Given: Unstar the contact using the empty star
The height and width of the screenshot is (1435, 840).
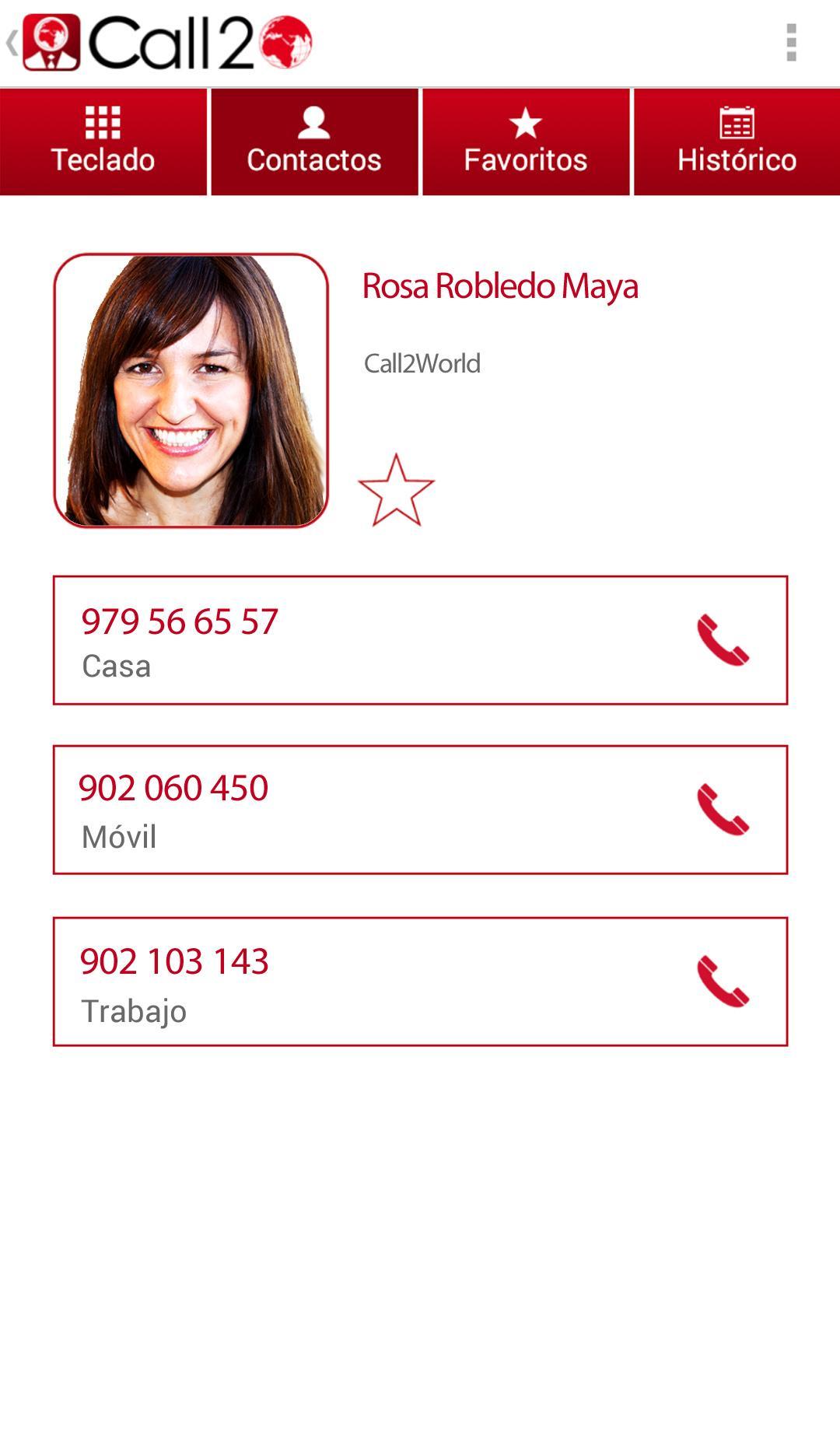Looking at the screenshot, I should point(397,490).
